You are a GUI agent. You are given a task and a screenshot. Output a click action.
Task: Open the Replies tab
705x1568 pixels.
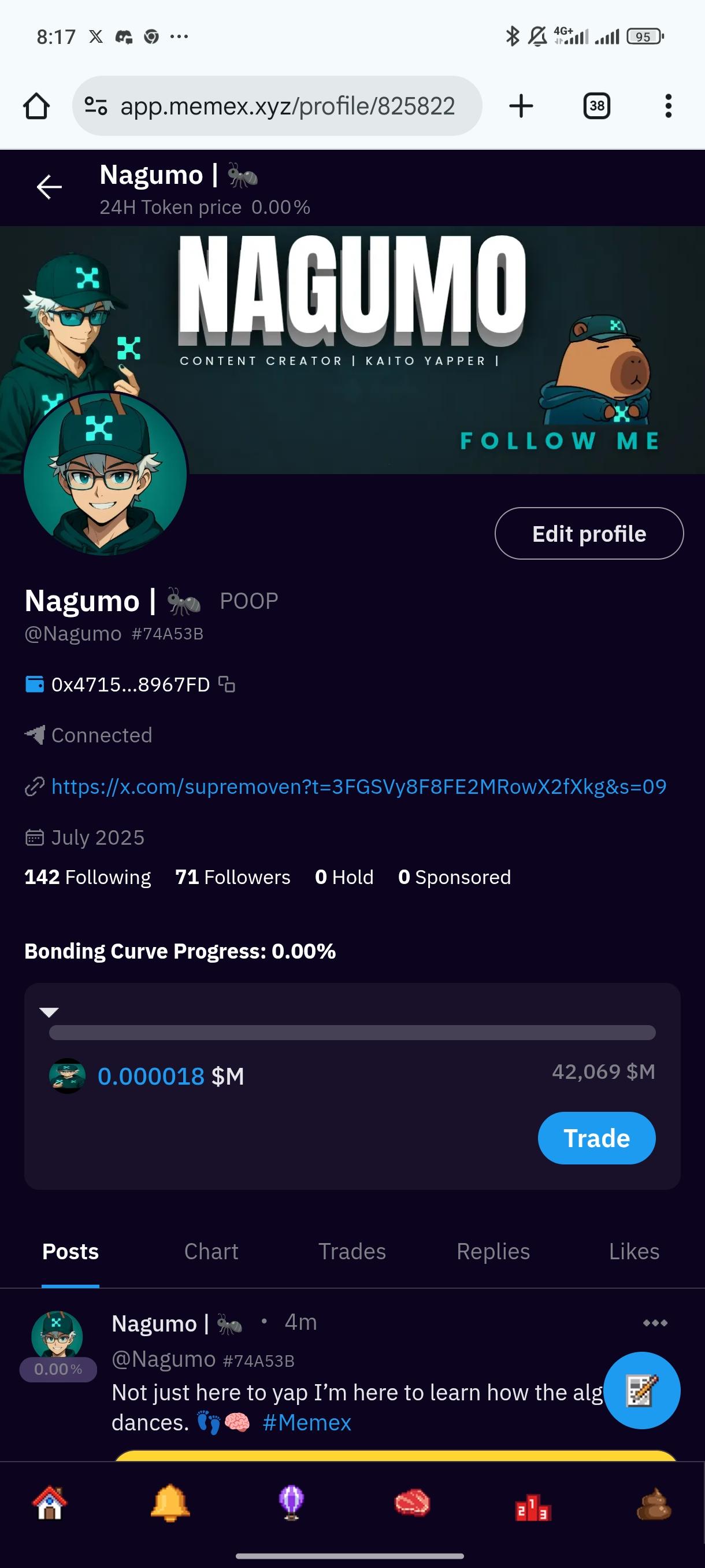coord(493,1252)
